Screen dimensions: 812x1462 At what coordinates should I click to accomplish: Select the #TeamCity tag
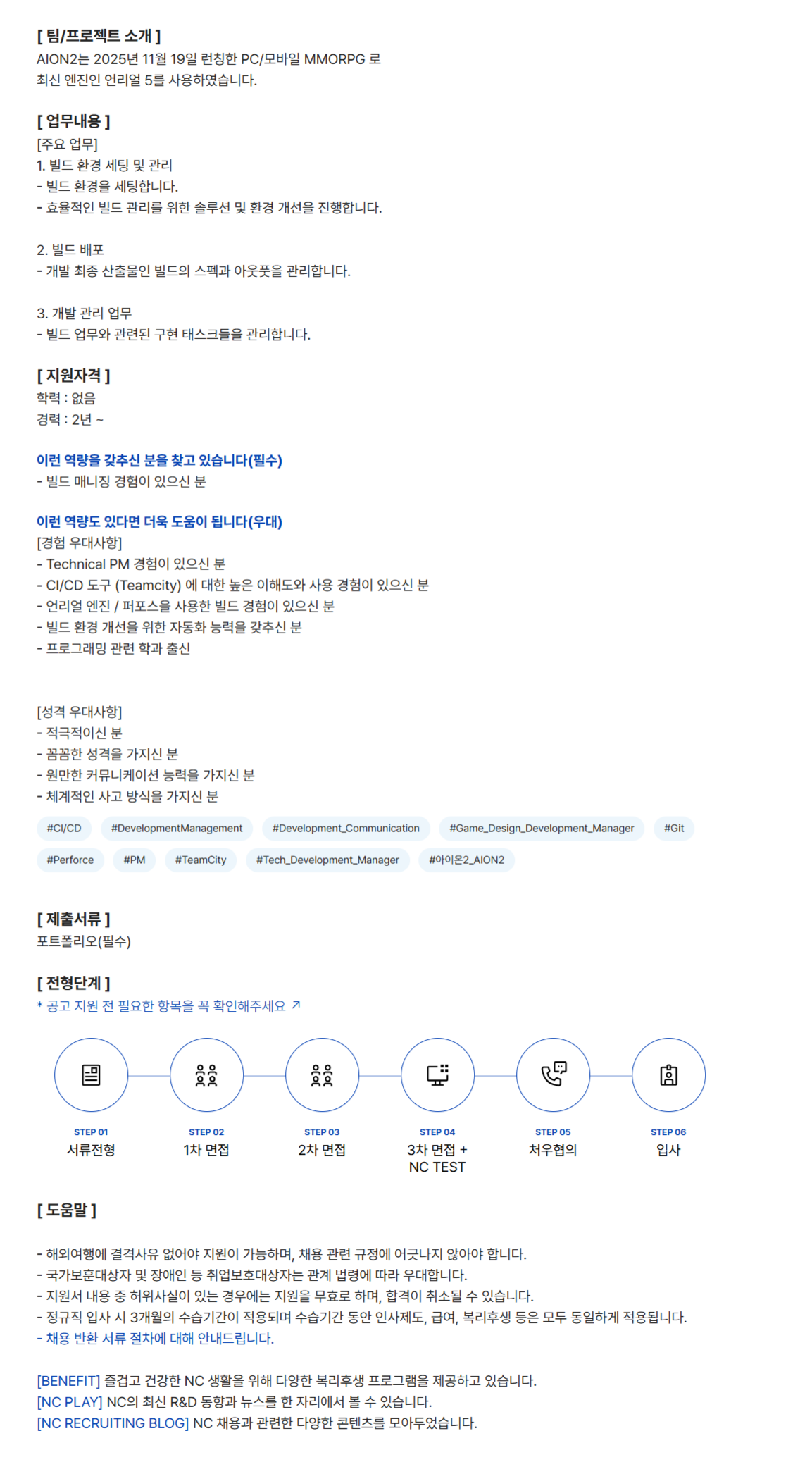pos(201,860)
